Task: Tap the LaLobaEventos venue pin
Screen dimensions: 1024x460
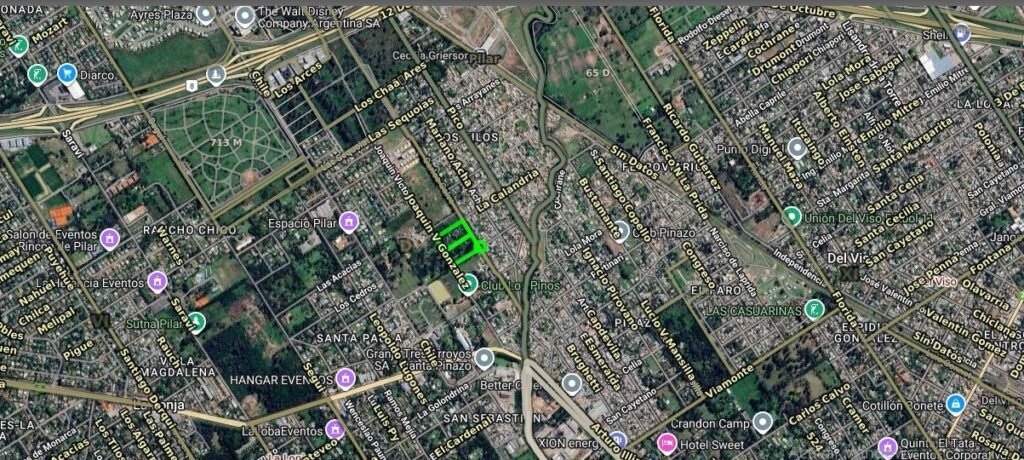Action: tap(335, 430)
